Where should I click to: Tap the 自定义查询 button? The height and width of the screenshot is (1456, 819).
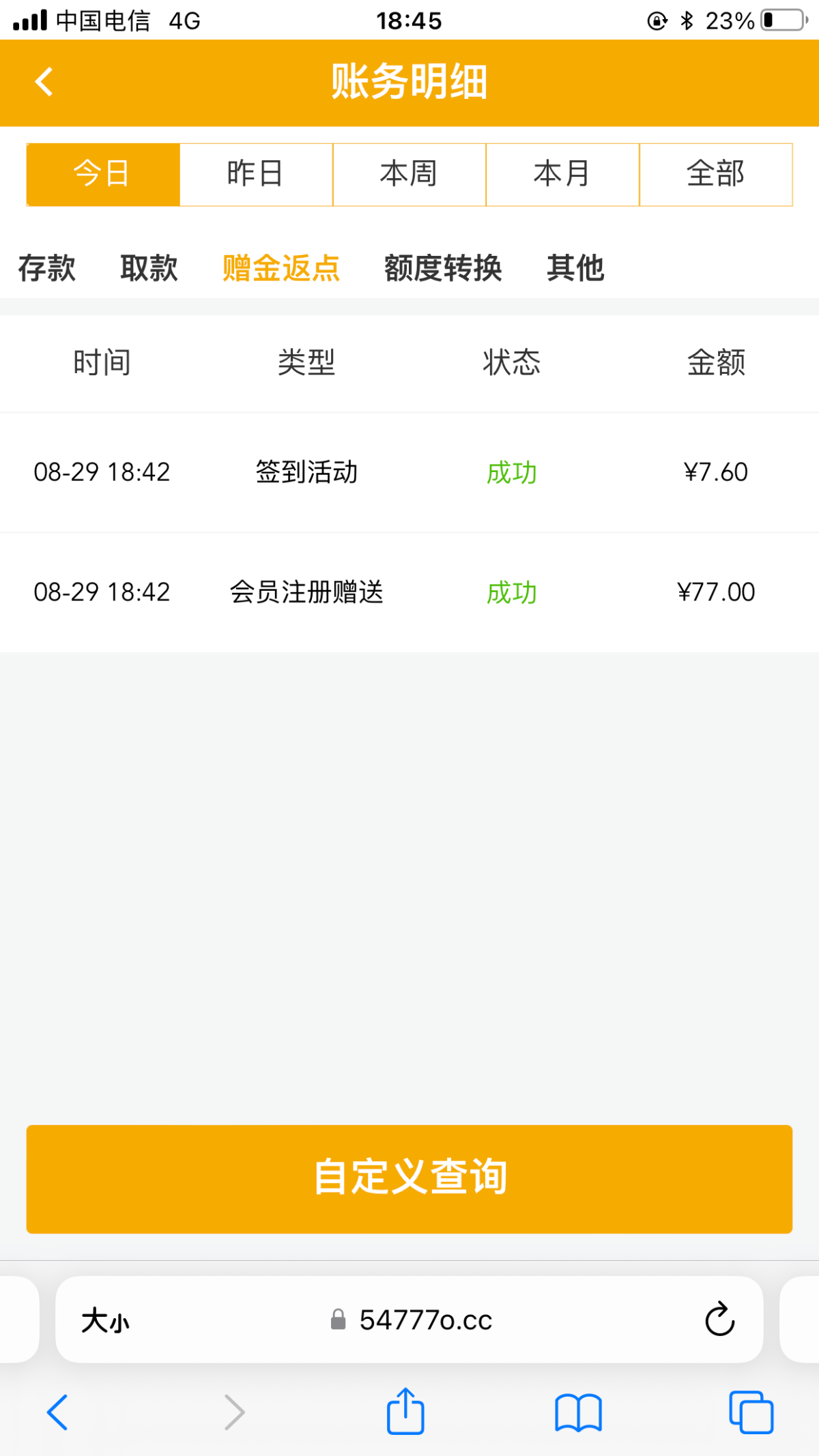point(409,1178)
